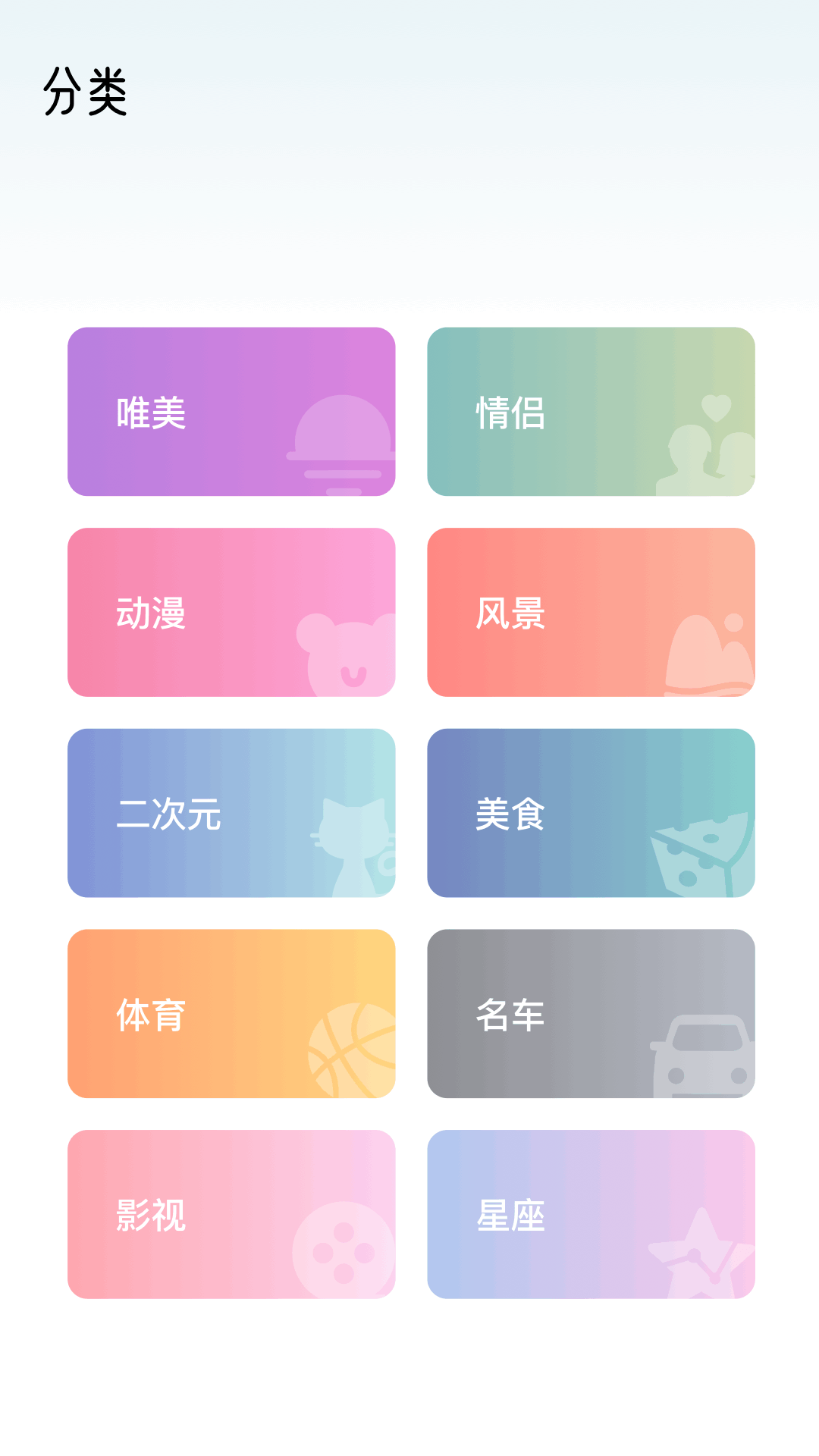Select the 风景 category
The height and width of the screenshot is (1456, 819).
tap(591, 612)
